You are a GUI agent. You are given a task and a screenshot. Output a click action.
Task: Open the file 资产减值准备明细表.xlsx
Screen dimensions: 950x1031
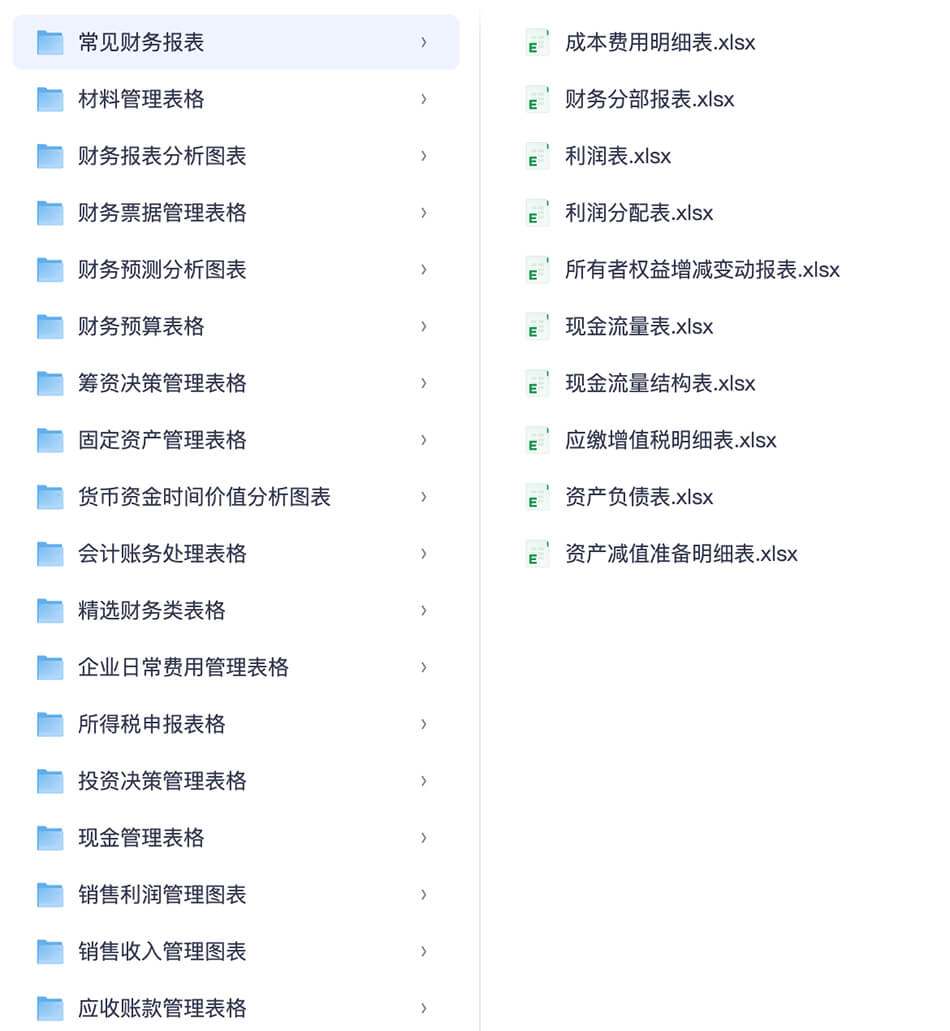[x=681, y=554]
